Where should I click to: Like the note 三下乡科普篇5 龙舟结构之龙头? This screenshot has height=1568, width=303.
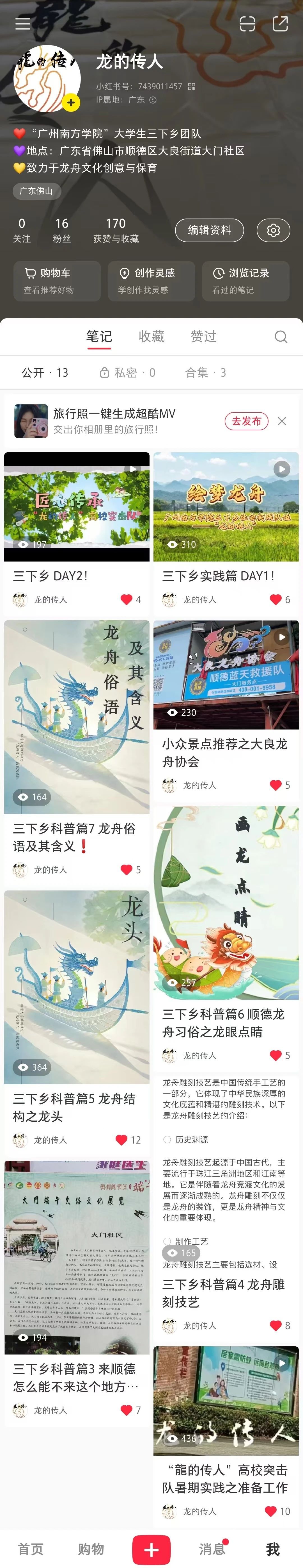tap(121, 1140)
